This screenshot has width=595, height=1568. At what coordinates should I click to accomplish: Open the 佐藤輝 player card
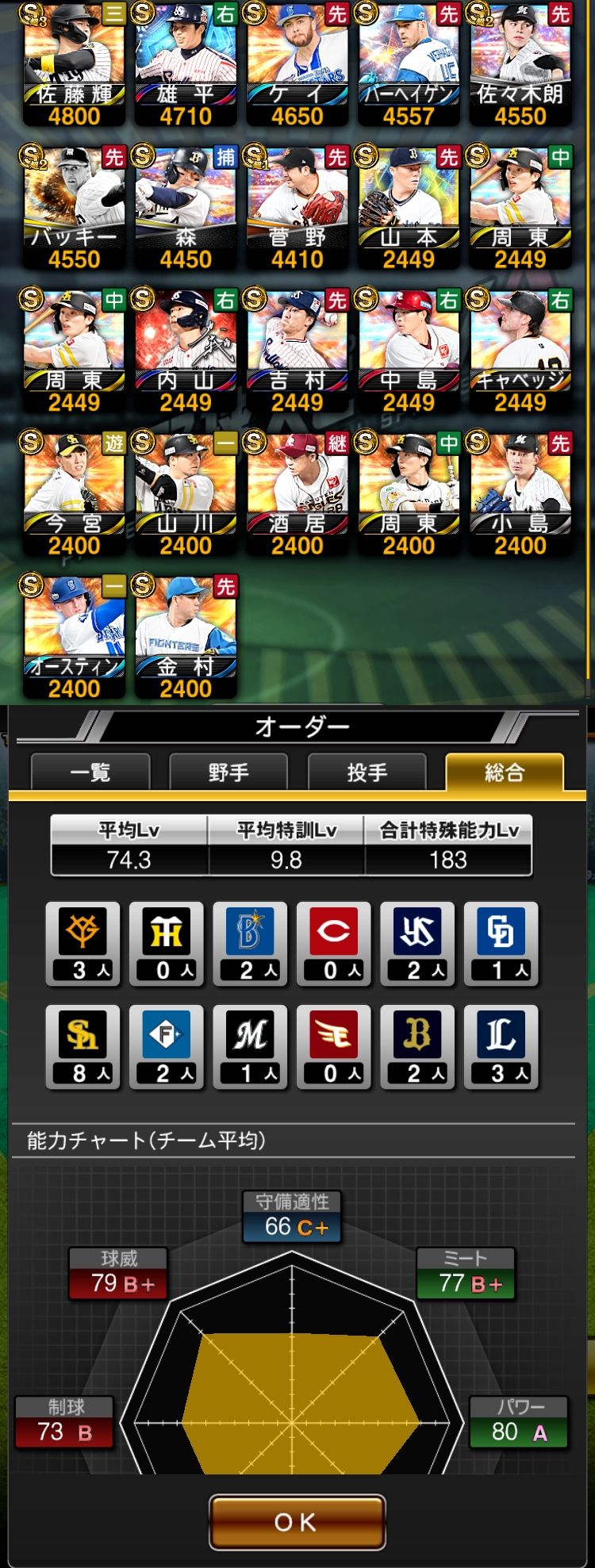(74, 63)
